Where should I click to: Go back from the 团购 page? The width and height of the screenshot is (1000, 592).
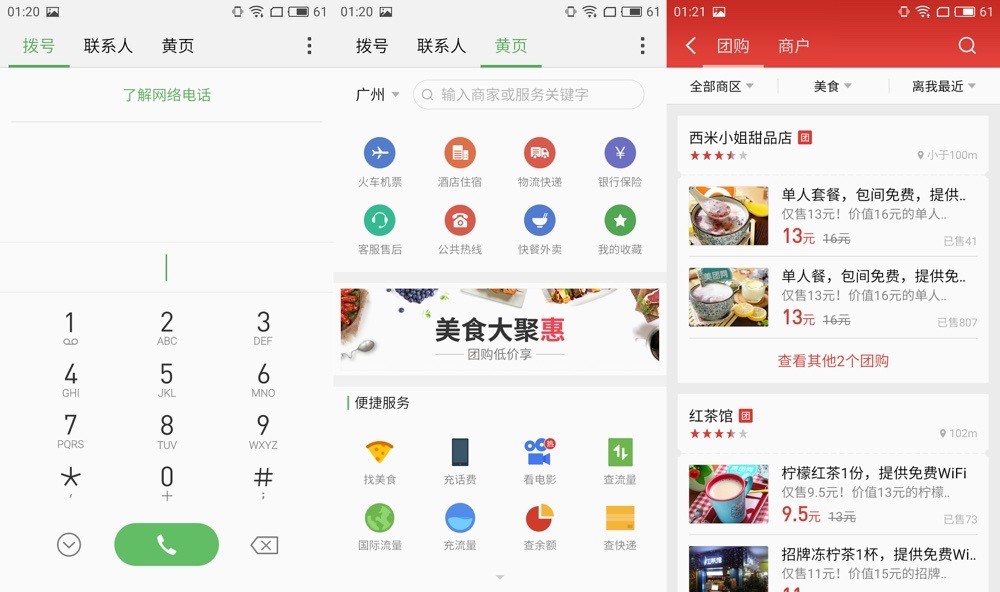(691, 46)
